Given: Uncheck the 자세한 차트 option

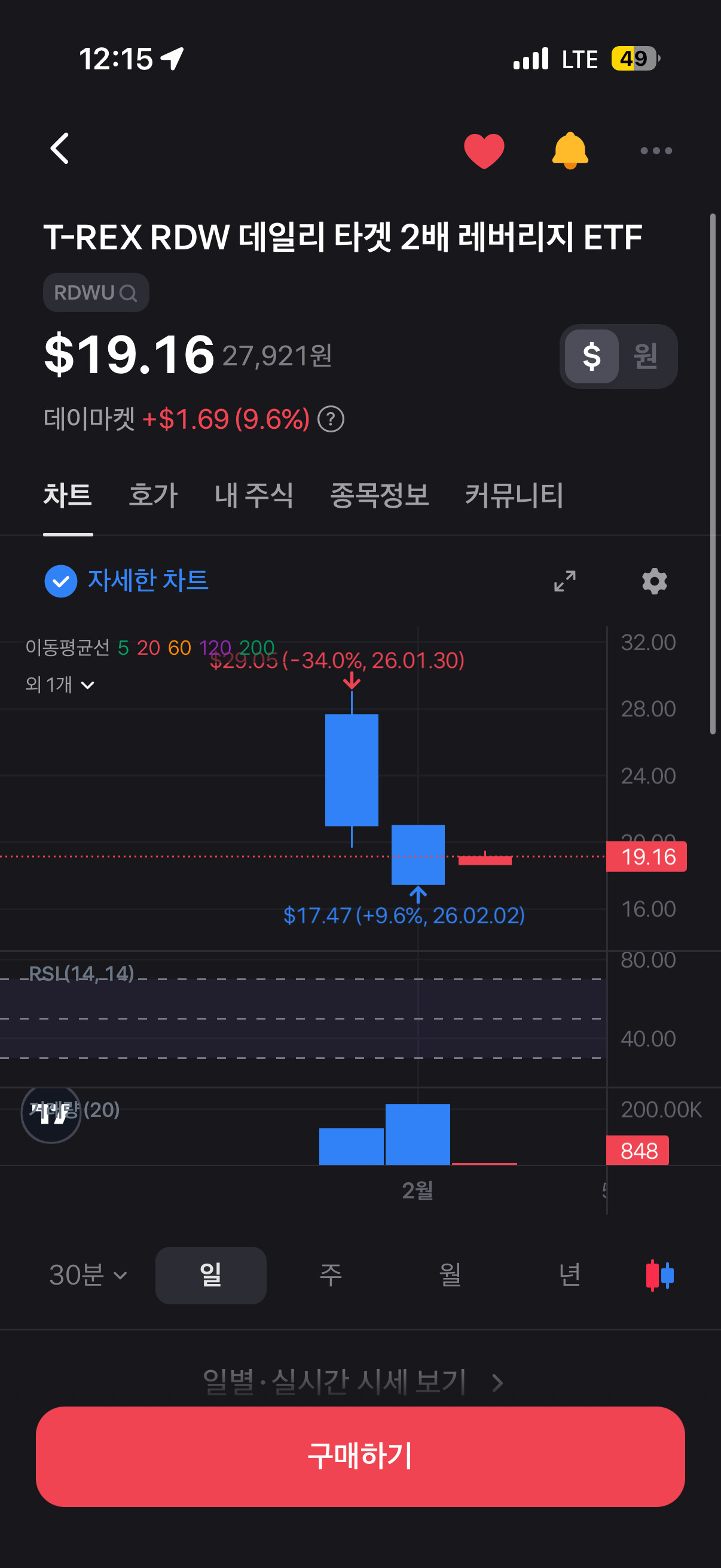Looking at the screenshot, I should click(61, 581).
